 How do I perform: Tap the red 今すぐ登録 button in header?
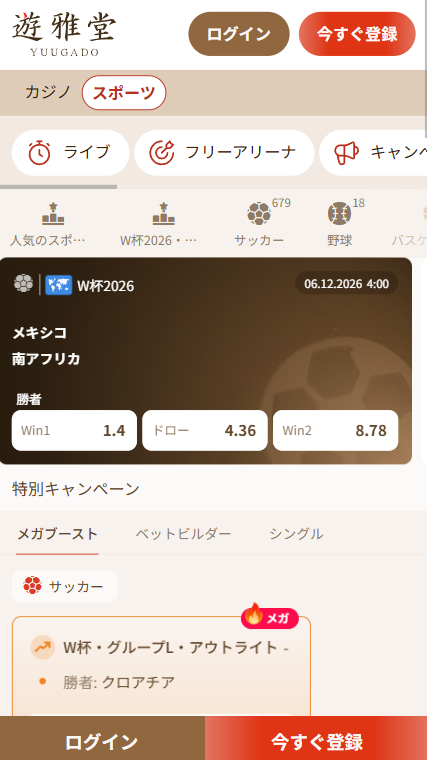tap(357, 34)
